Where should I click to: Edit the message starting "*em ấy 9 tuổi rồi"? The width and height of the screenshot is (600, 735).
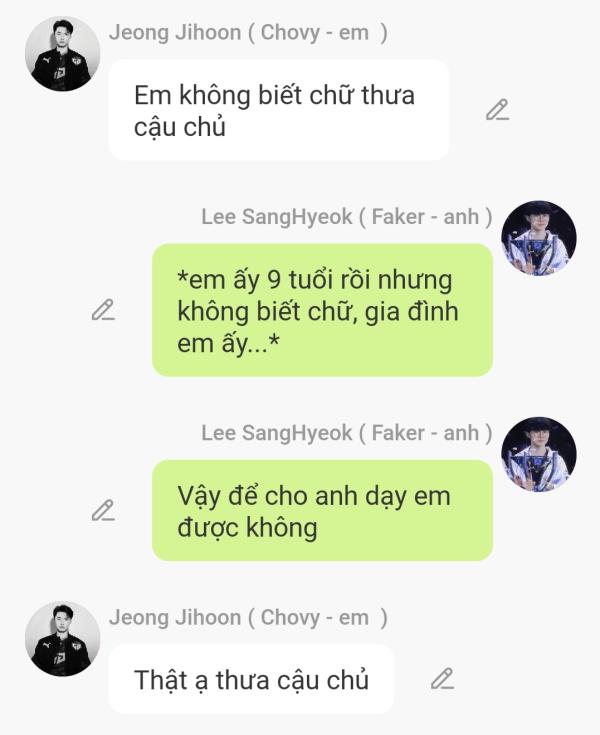(x=102, y=310)
